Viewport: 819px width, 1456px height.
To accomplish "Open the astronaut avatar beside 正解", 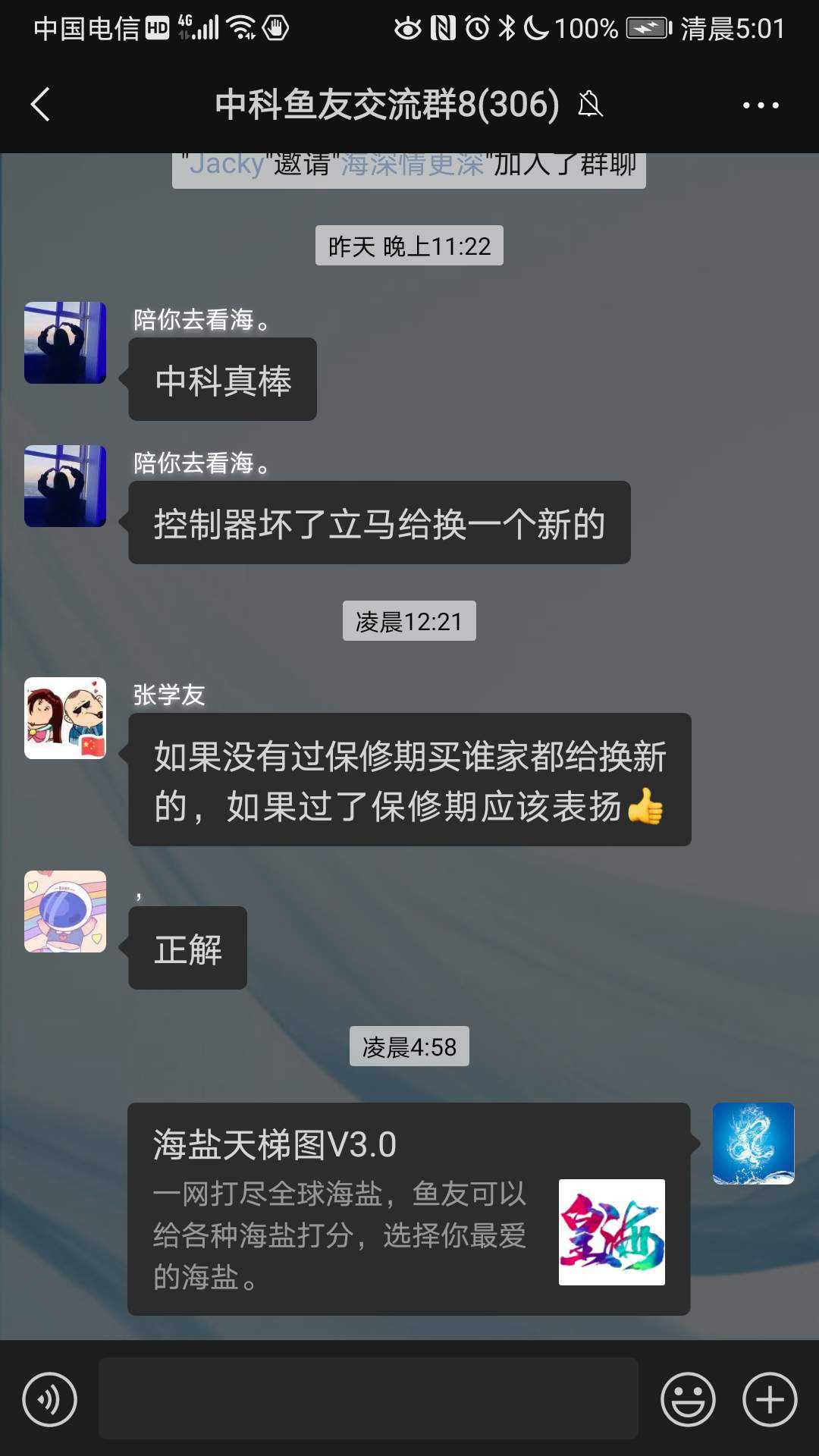I will (x=65, y=912).
